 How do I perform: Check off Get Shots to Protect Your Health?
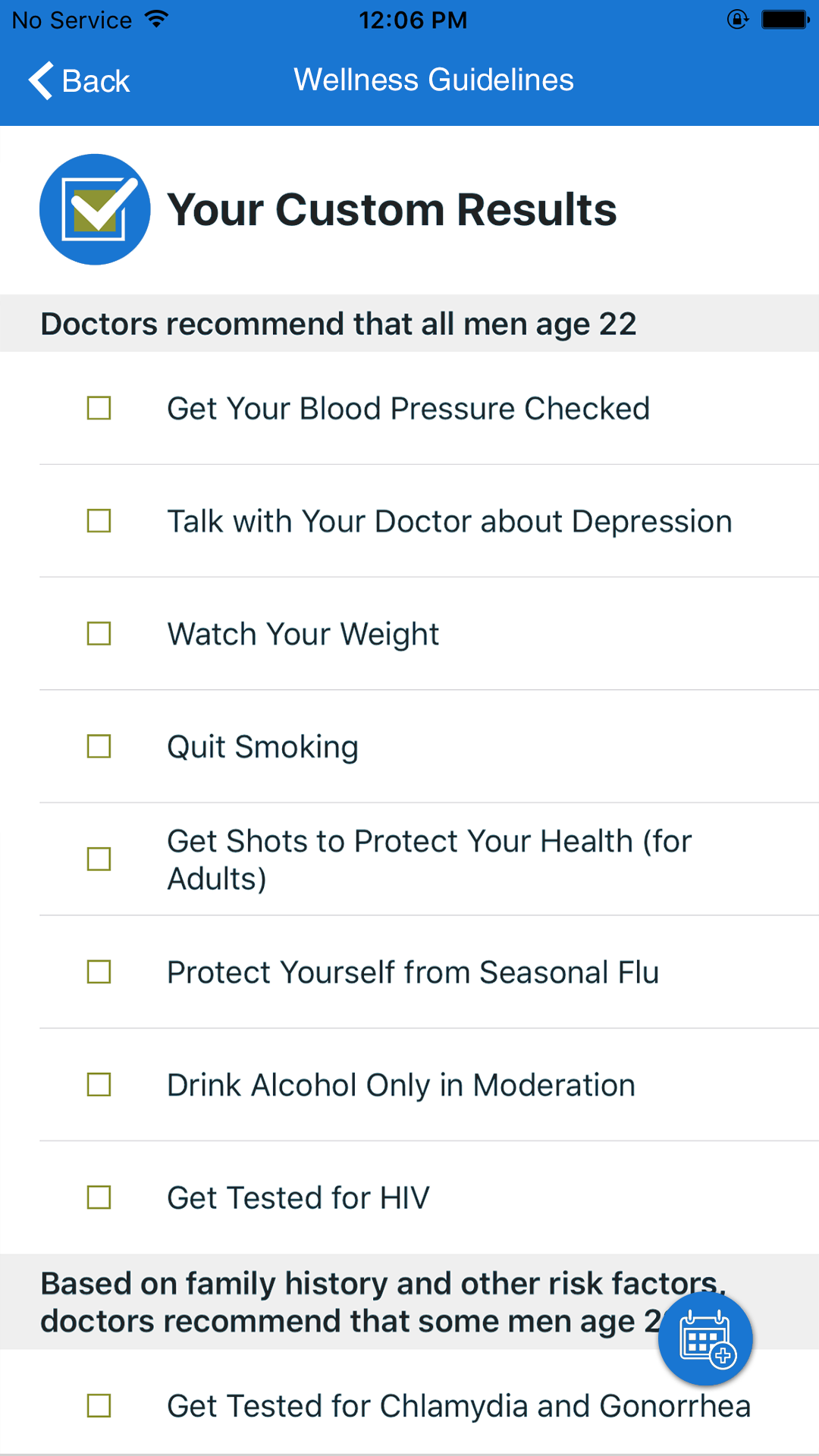(99, 859)
